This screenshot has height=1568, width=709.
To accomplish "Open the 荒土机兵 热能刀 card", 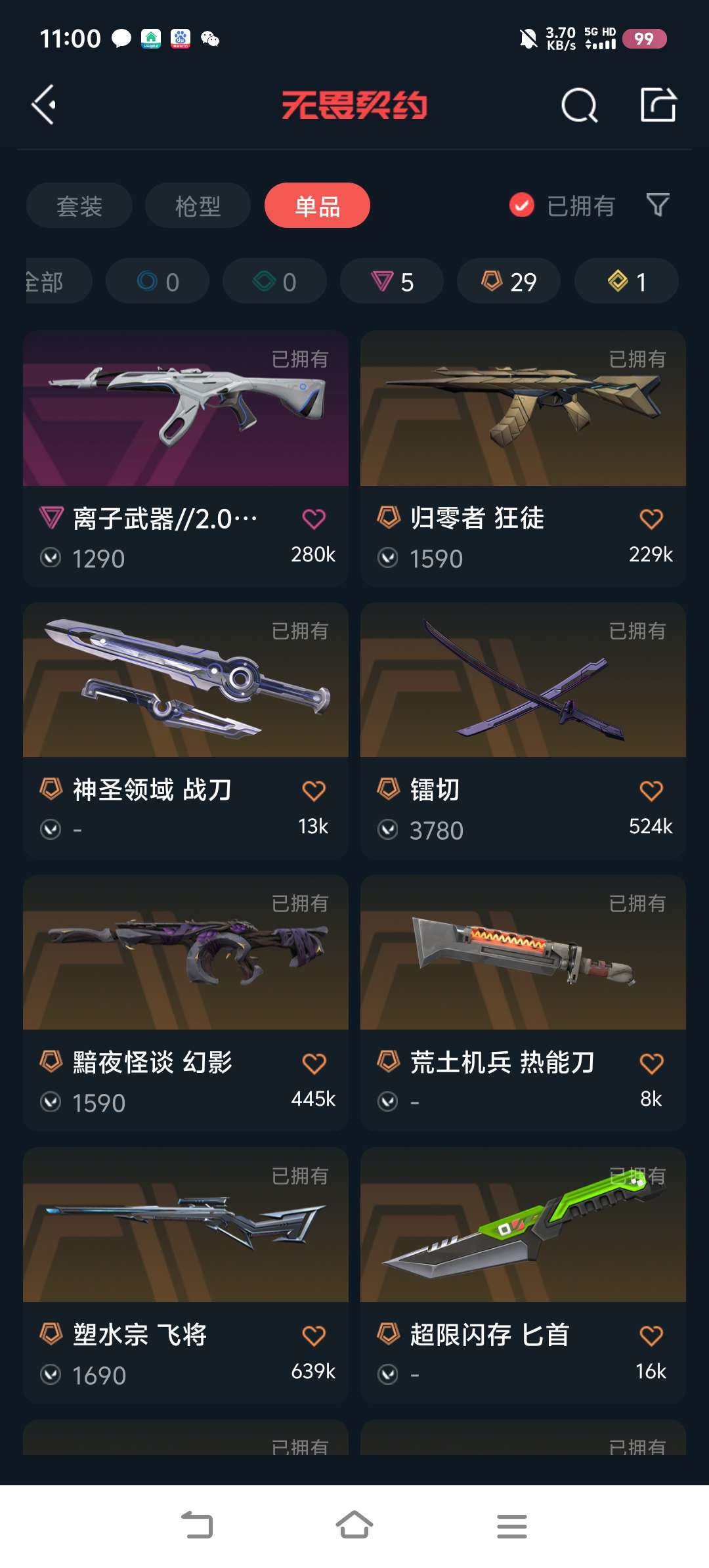I will (x=523, y=1003).
